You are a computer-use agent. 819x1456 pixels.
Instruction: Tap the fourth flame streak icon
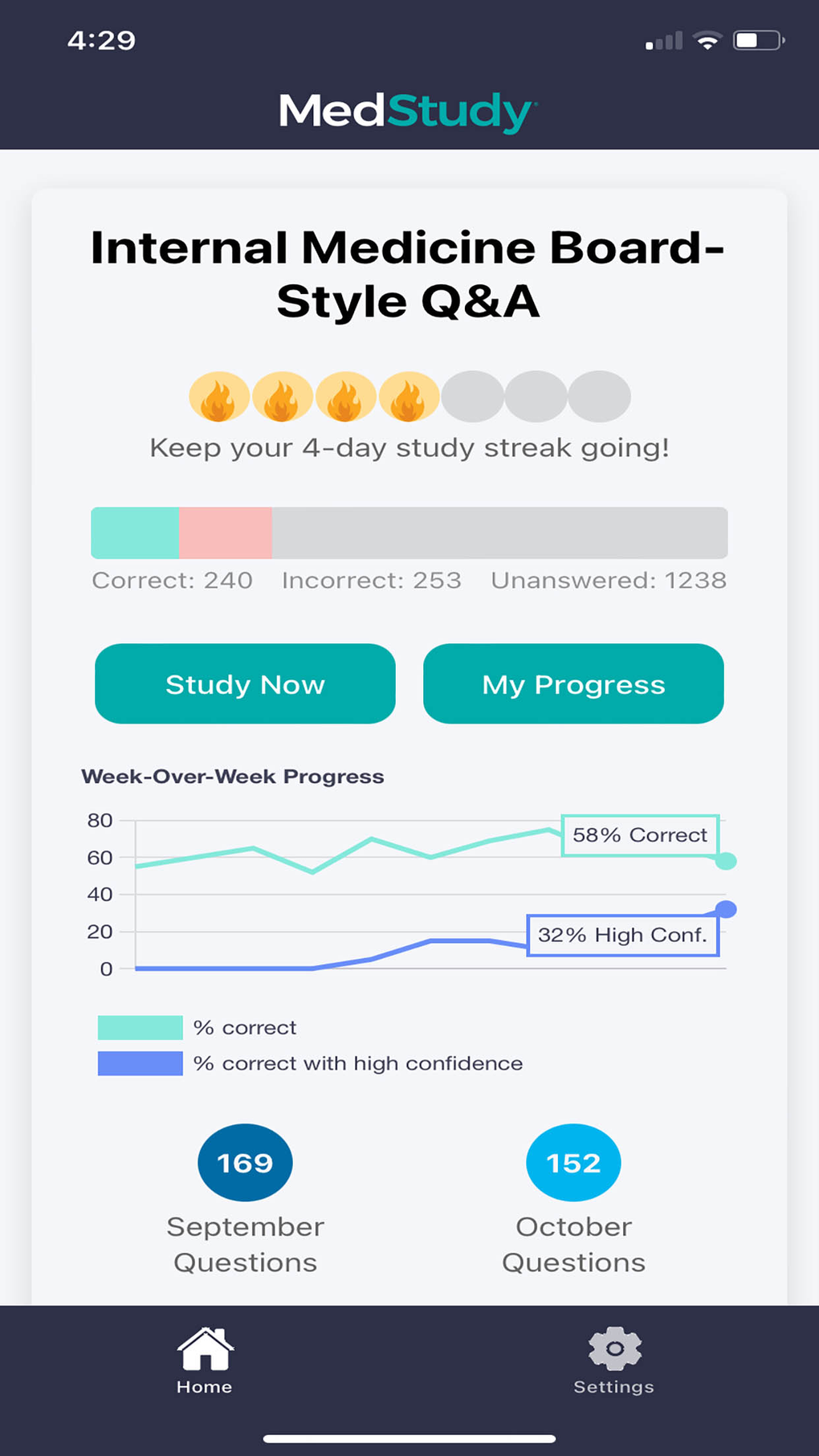pos(409,396)
